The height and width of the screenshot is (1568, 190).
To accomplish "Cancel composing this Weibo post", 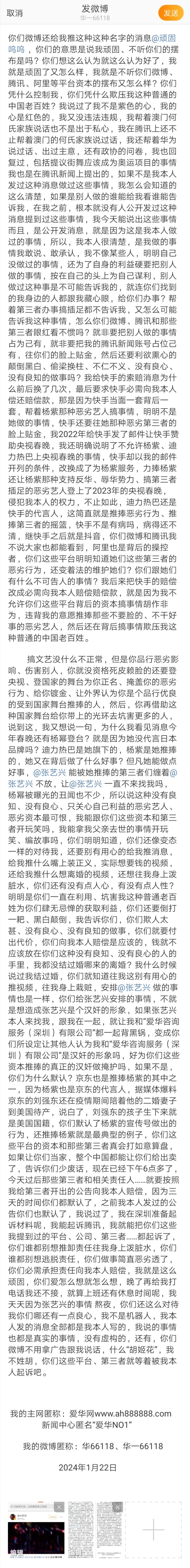I will pyautogui.click(x=15, y=13).
